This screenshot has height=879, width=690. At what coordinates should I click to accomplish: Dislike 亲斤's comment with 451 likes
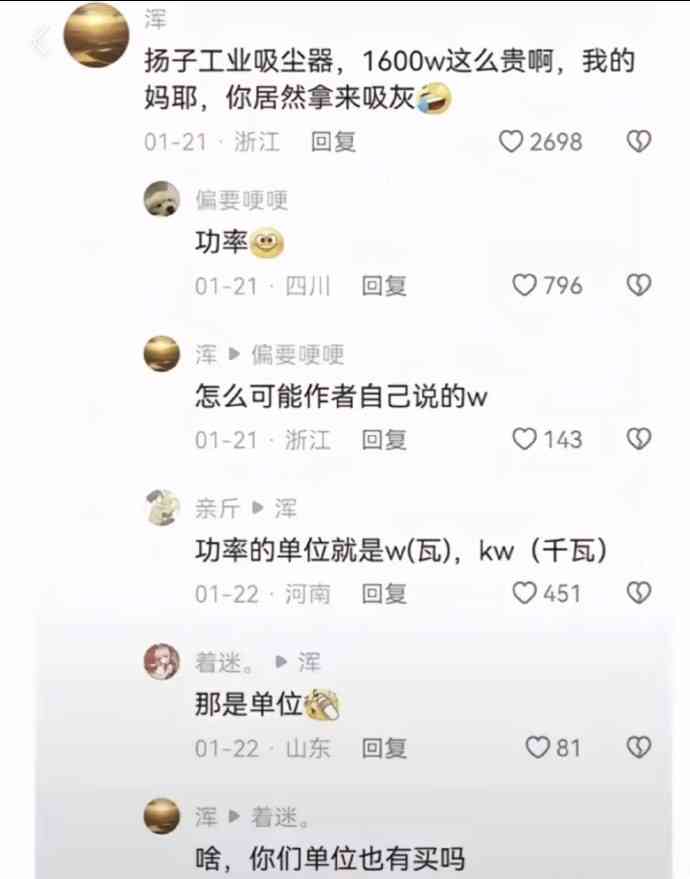tap(638, 593)
